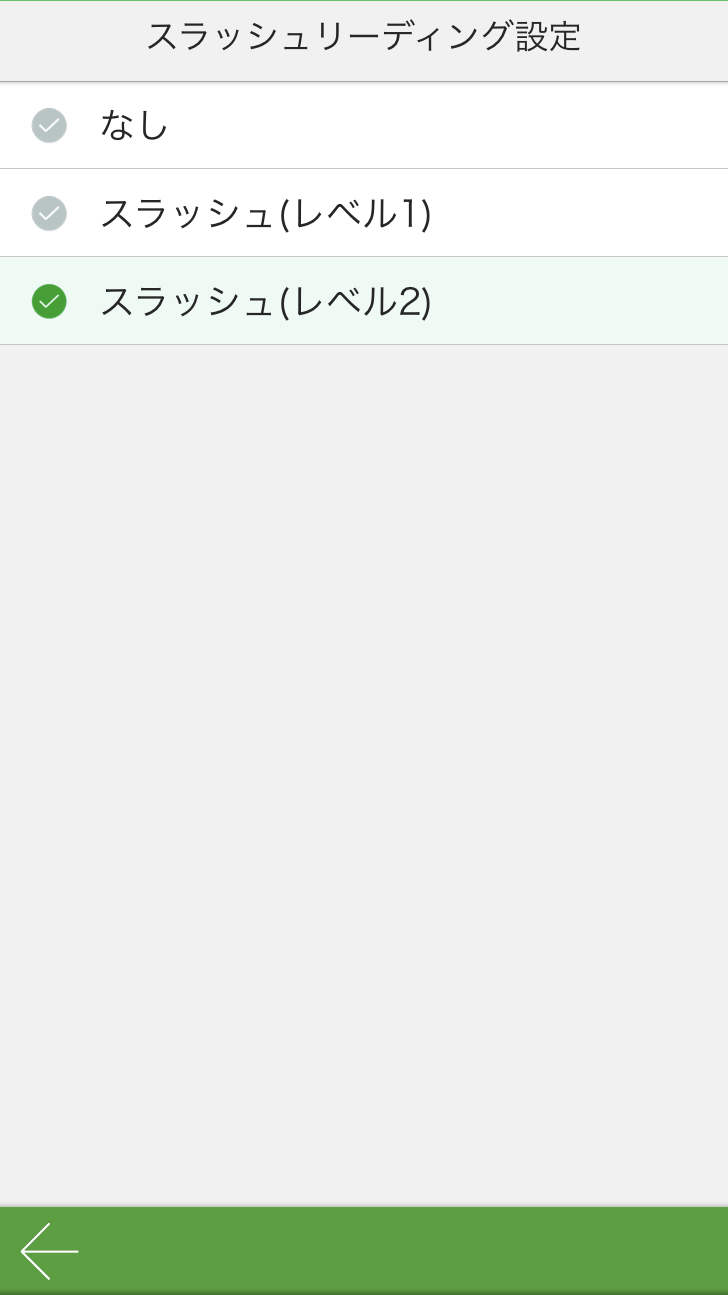The height and width of the screenshot is (1295, 728).
Task: Select the second list row in the settings
Action: point(364,213)
